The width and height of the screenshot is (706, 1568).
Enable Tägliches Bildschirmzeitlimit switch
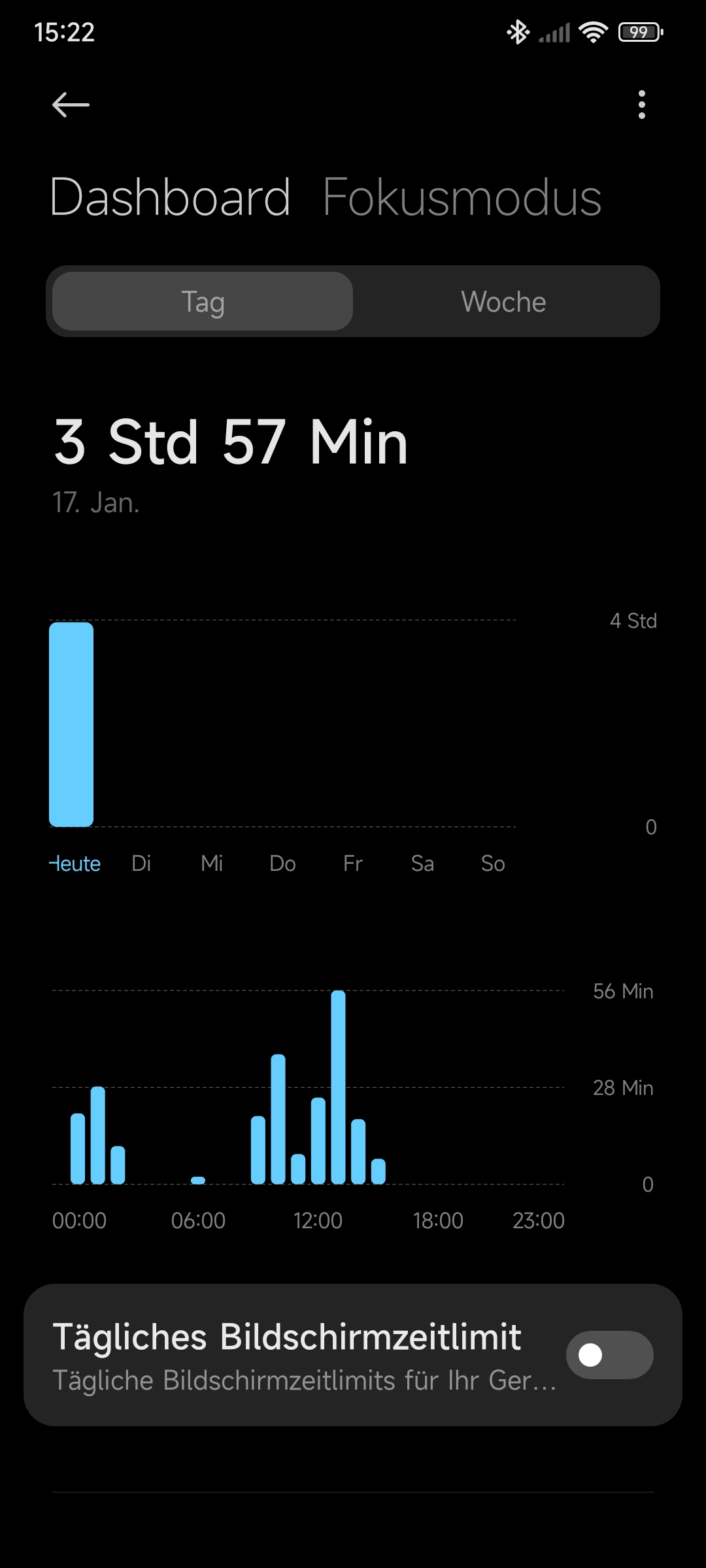coord(609,1355)
